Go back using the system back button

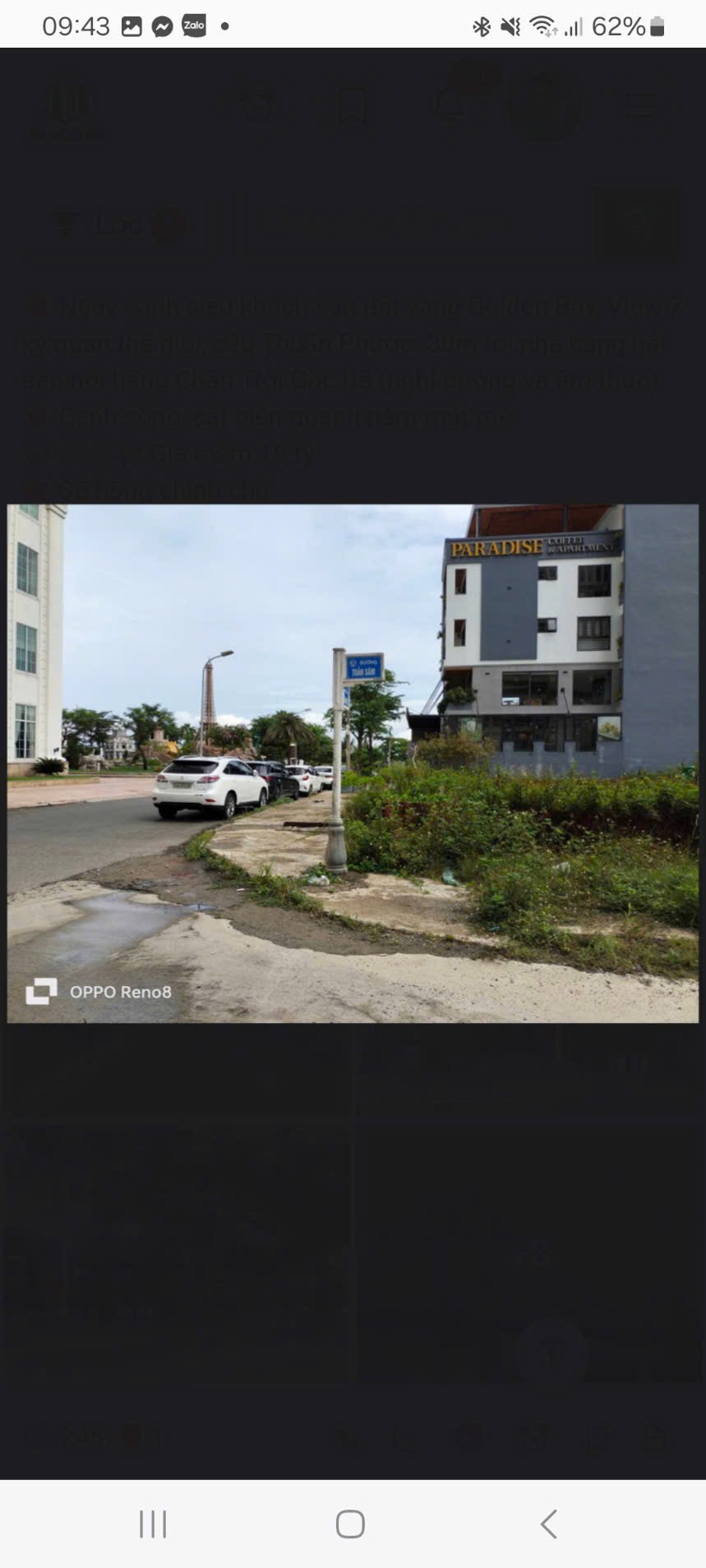[549, 1524]
